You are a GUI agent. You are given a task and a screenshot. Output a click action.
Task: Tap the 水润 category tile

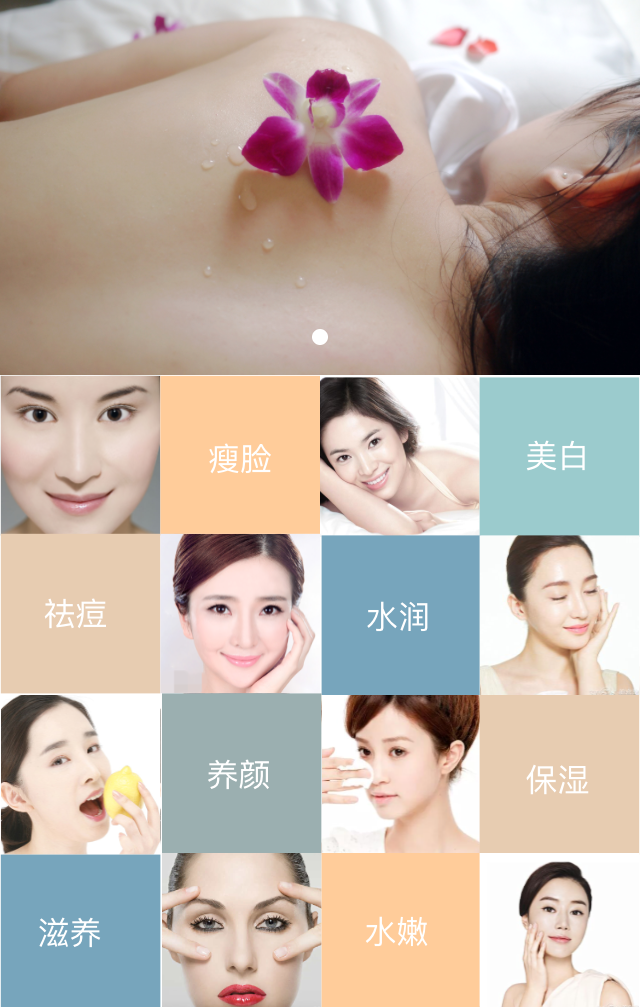click(x=399, y=615)
